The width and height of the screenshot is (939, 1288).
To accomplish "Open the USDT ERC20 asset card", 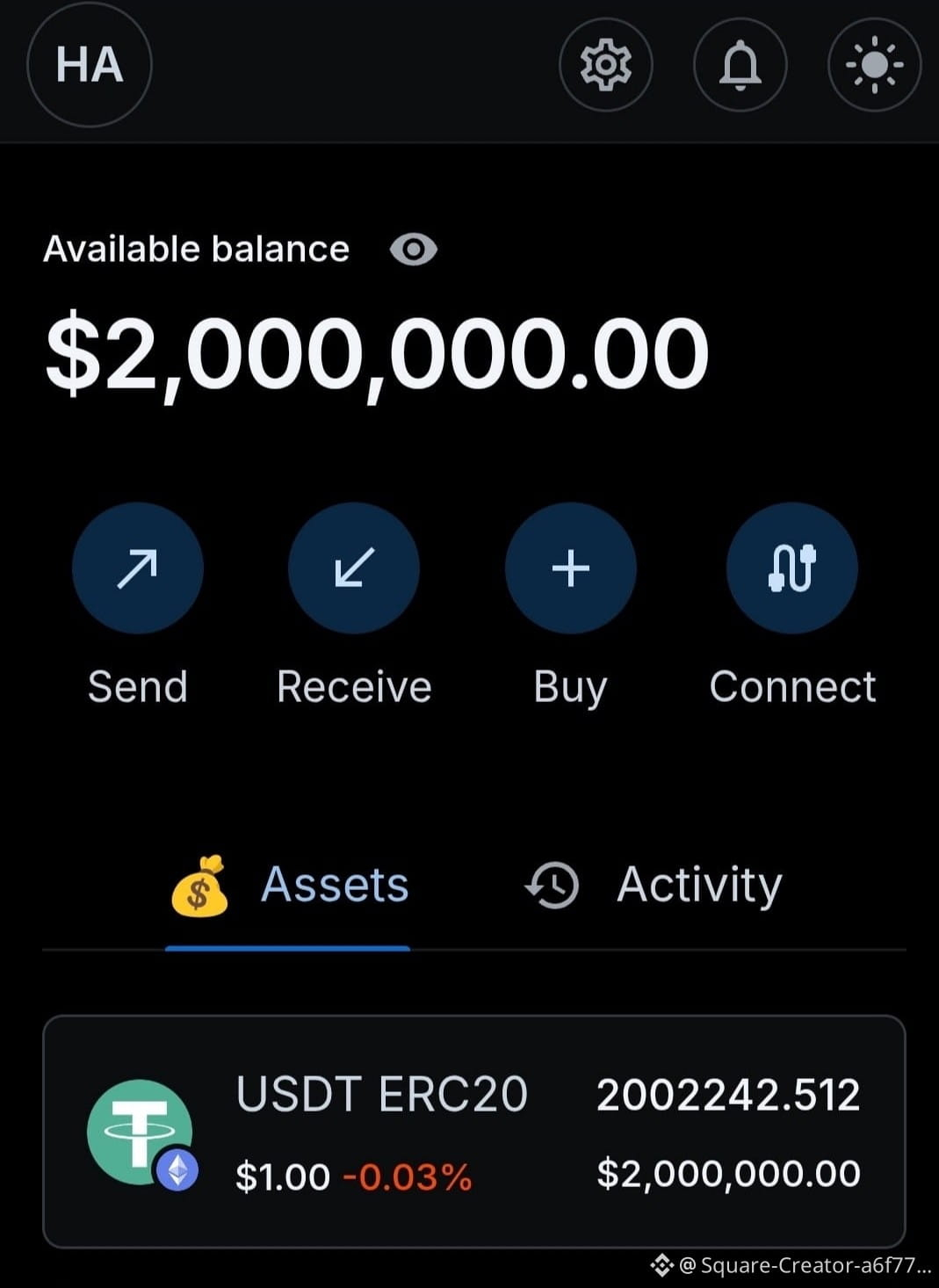I will pyautogui.click(x=474, y=1132).
